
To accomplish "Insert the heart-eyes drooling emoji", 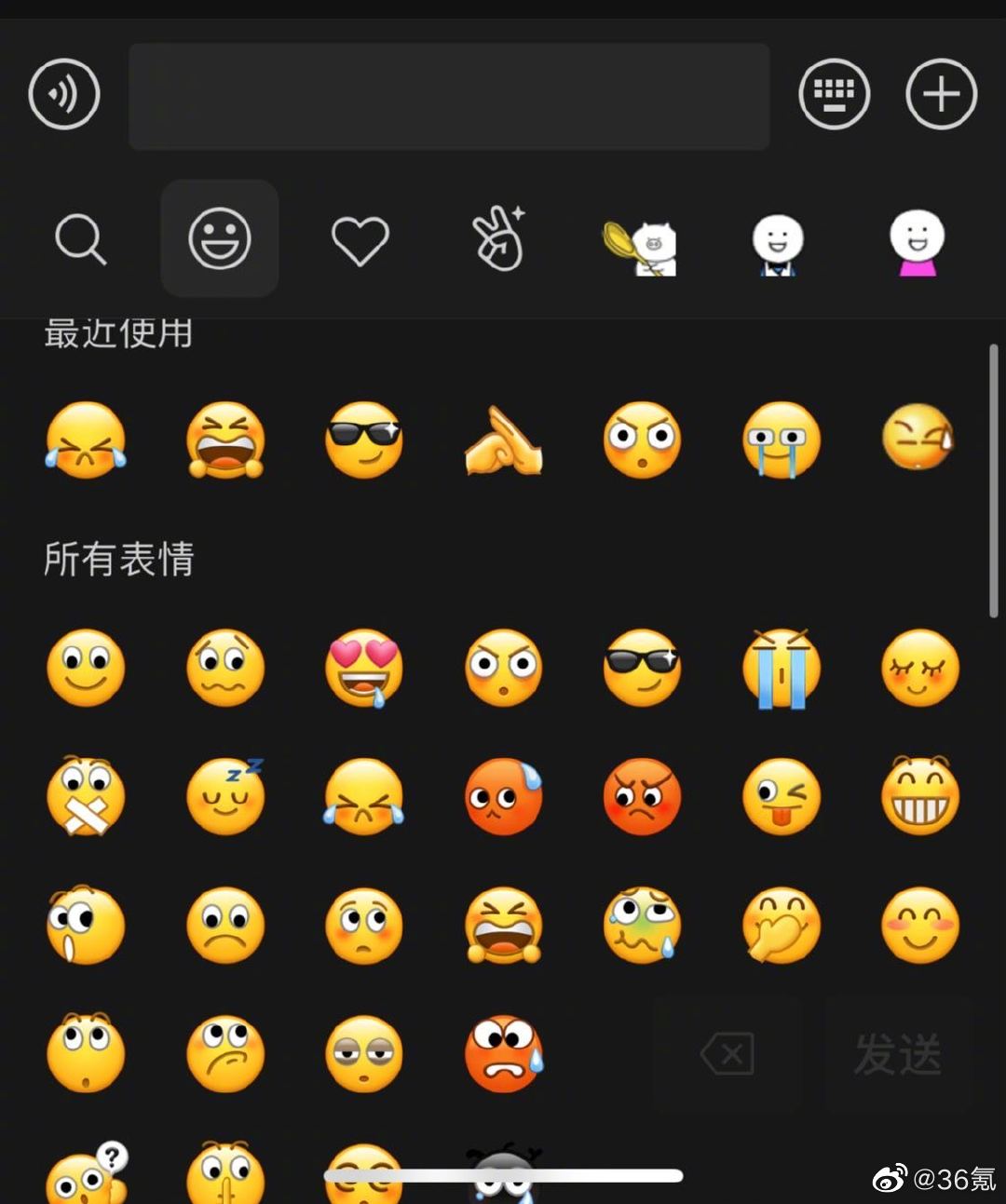I will click(363, 667).
